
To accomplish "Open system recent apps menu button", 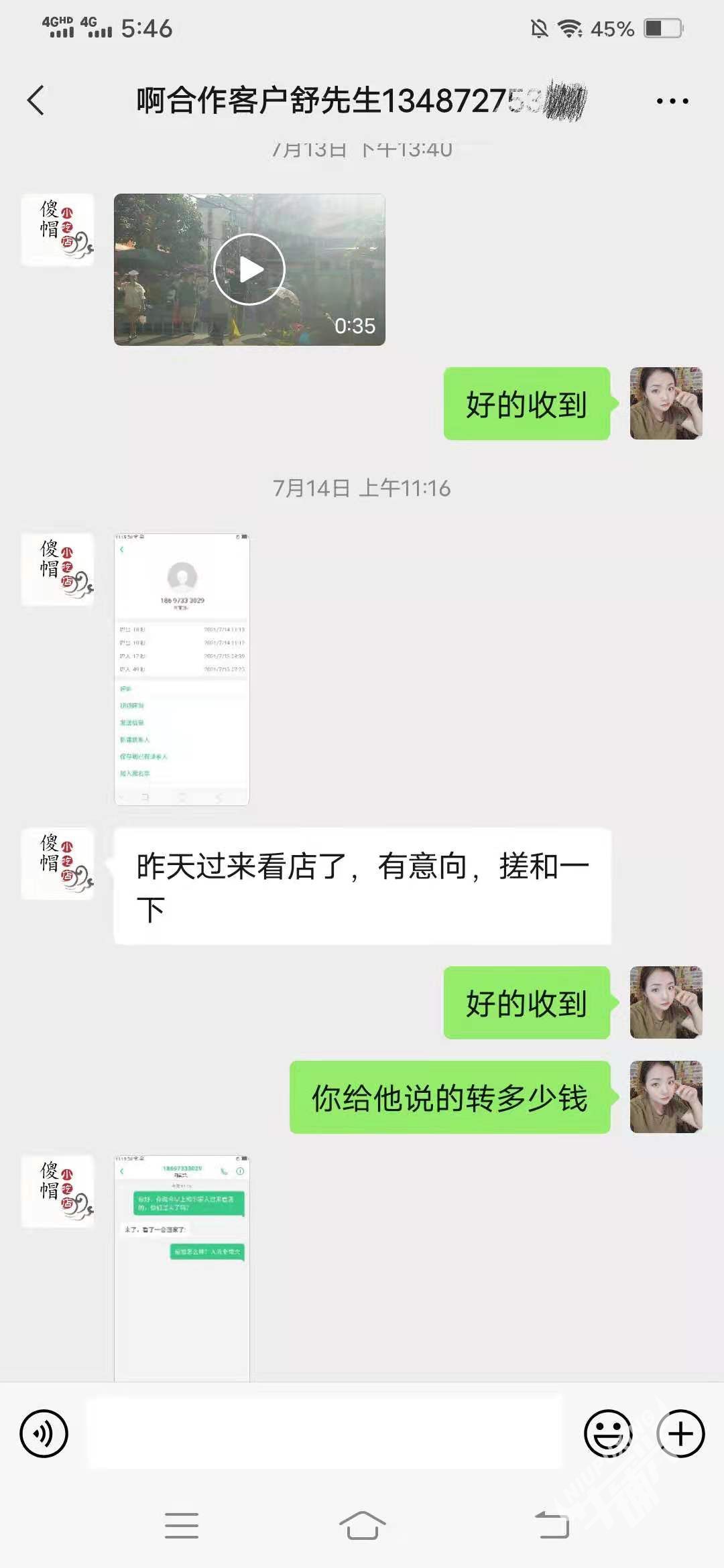I will click(x=182, y=1525).
